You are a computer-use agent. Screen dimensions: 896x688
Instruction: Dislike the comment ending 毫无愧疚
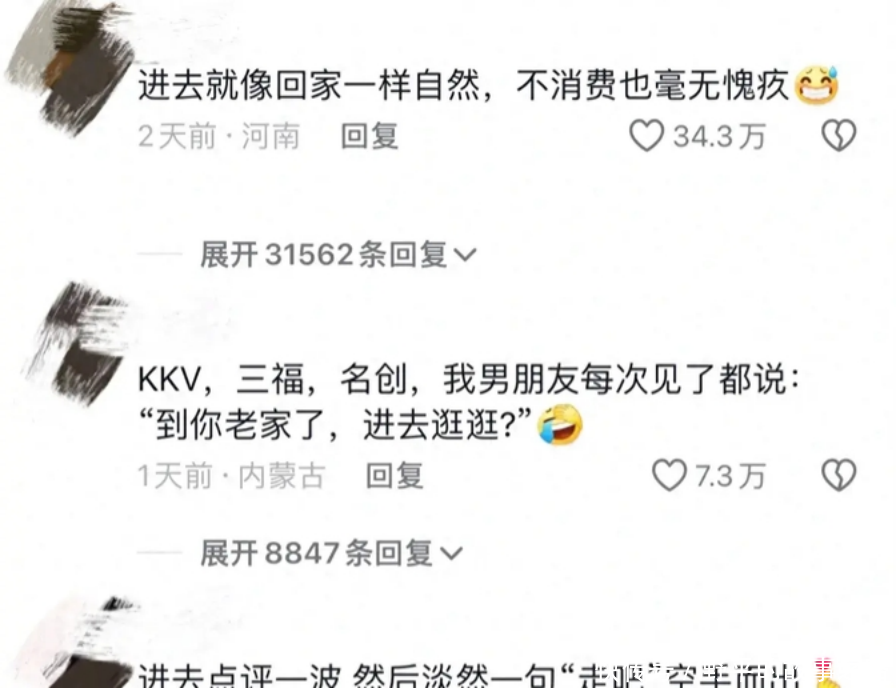(838, 136)
